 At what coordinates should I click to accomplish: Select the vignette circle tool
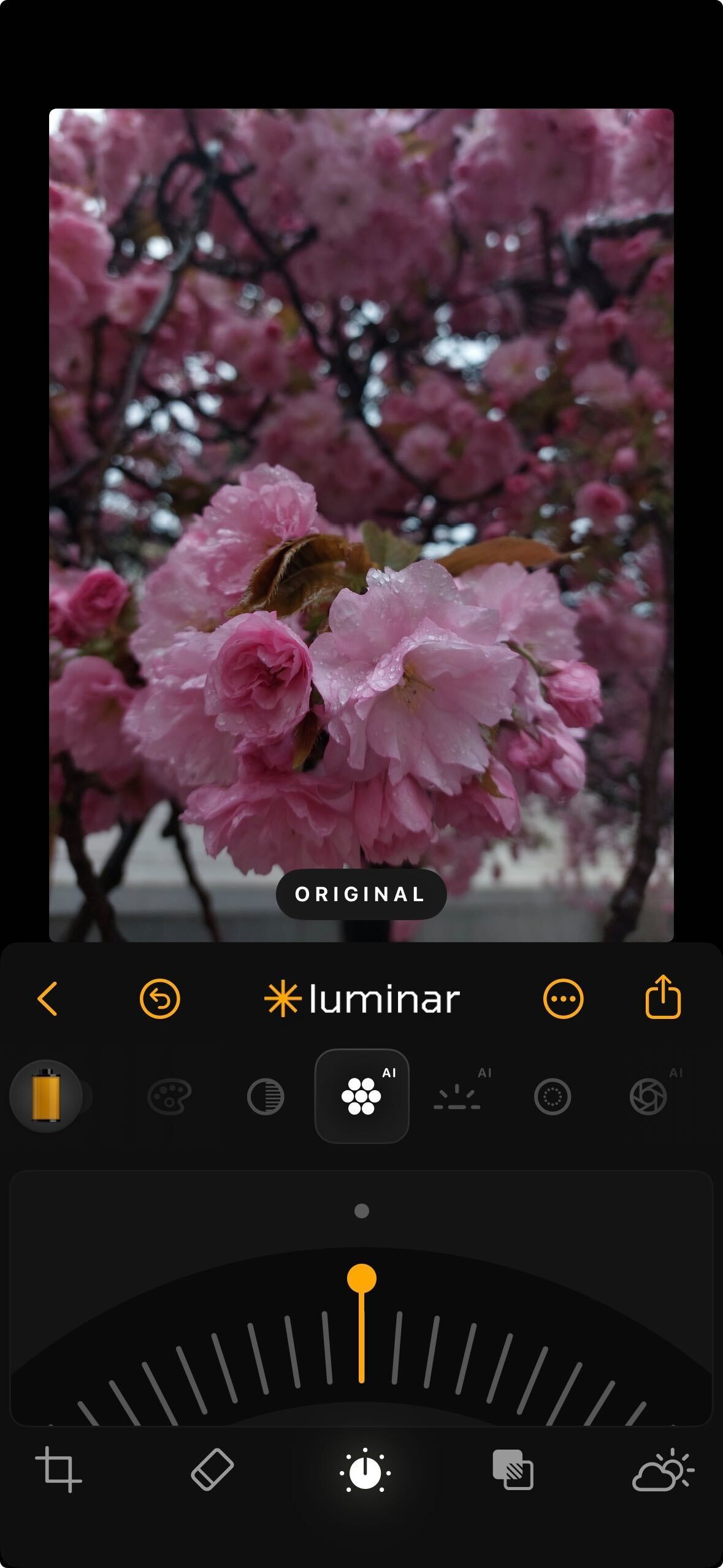(553, 1096)
